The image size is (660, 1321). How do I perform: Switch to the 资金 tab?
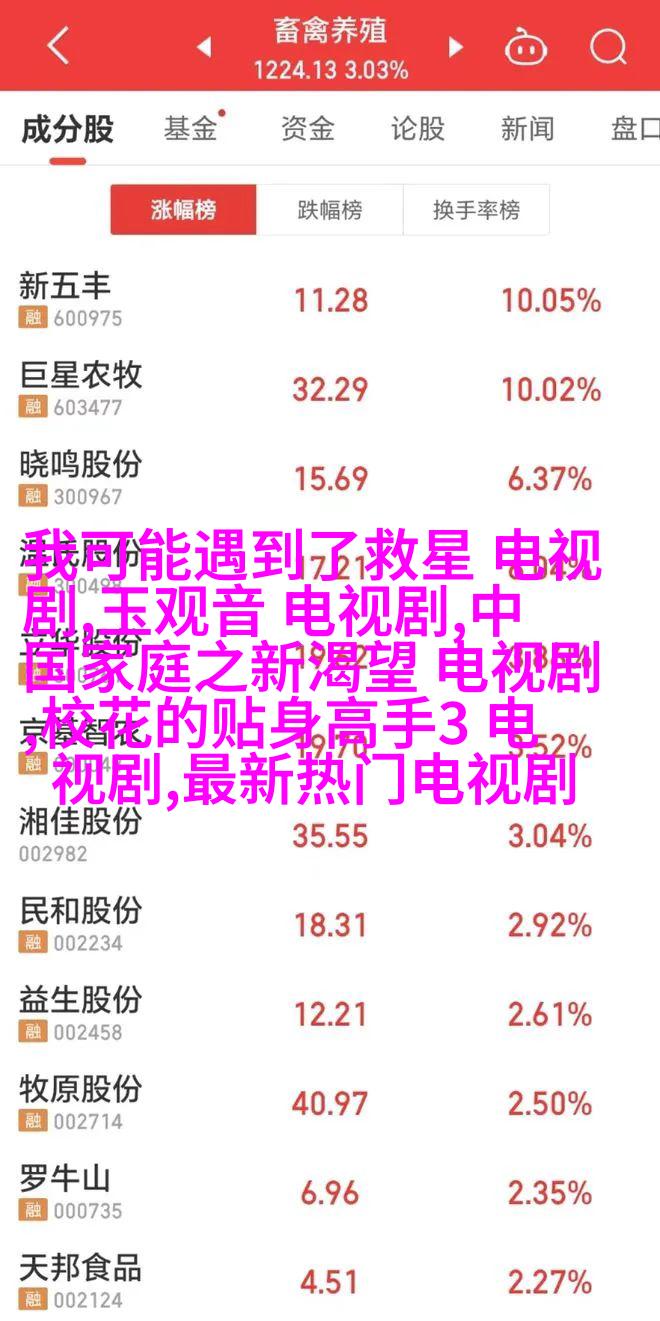coord(306,128)
